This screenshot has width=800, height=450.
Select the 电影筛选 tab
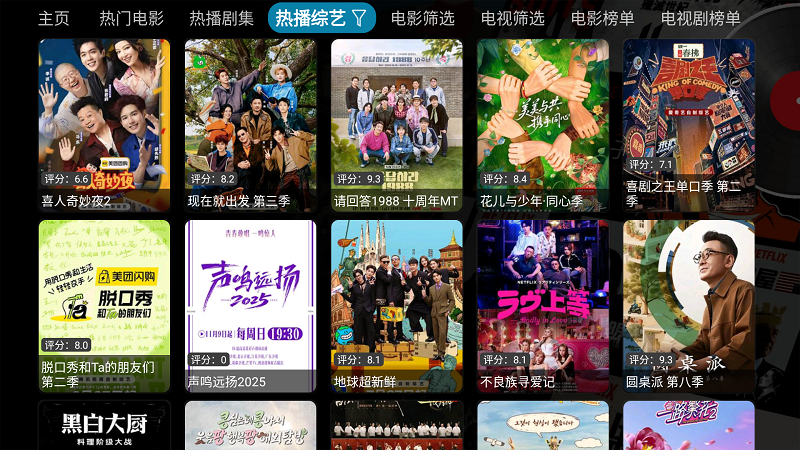(x=422, y=18)
